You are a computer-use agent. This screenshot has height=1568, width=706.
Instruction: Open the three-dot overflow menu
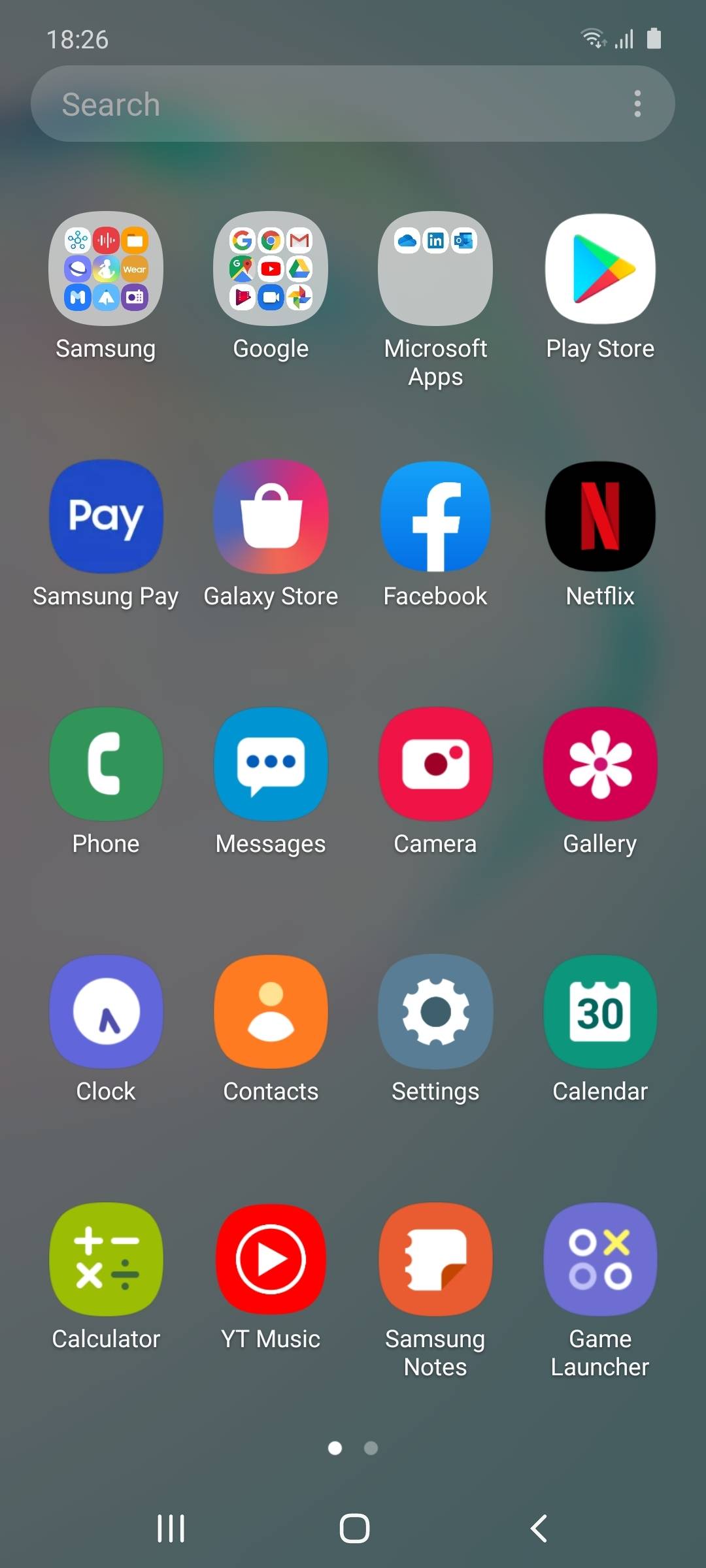click(x=637, y=104)
